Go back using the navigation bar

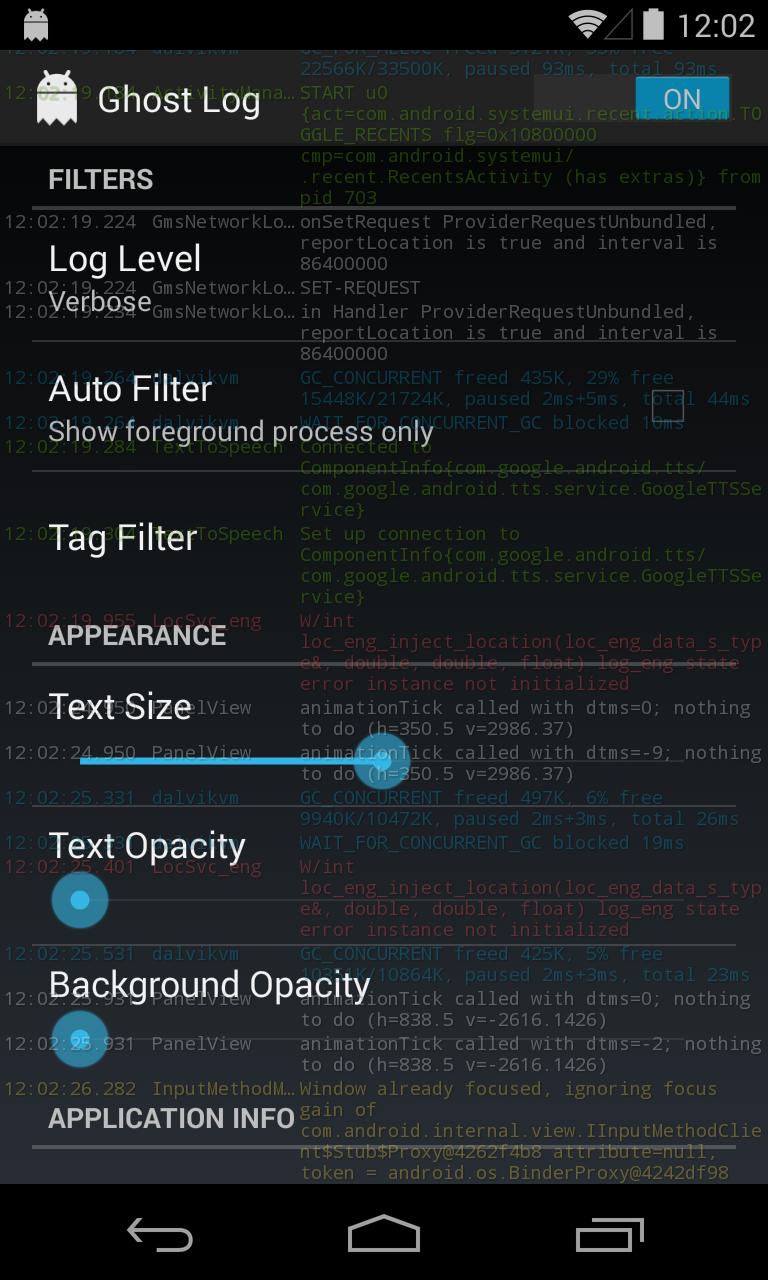pos(160,1234)
